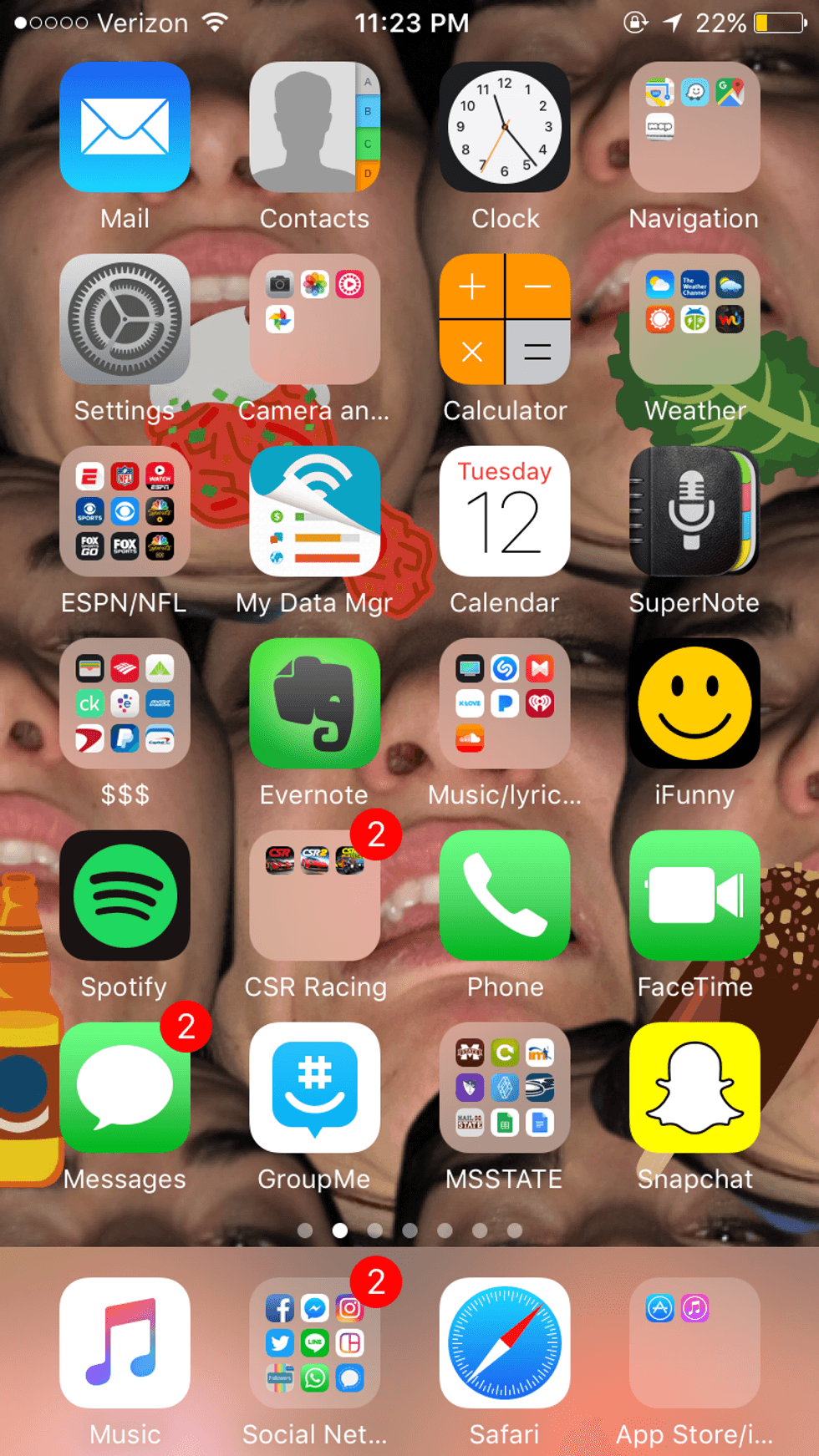Open Snapchat

click(x=694, y=1088)
